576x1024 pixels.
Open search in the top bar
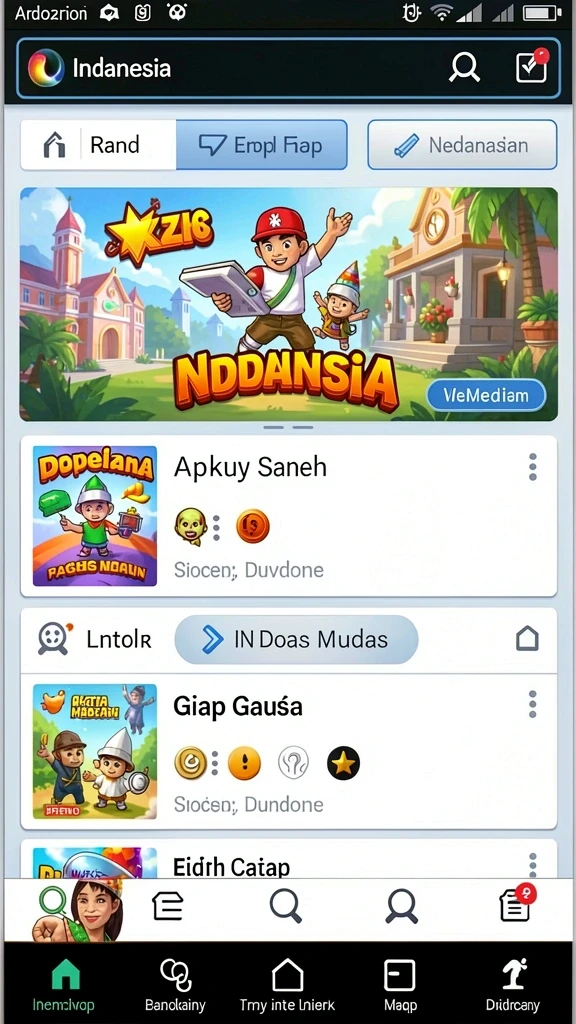[x=464, y=67]
